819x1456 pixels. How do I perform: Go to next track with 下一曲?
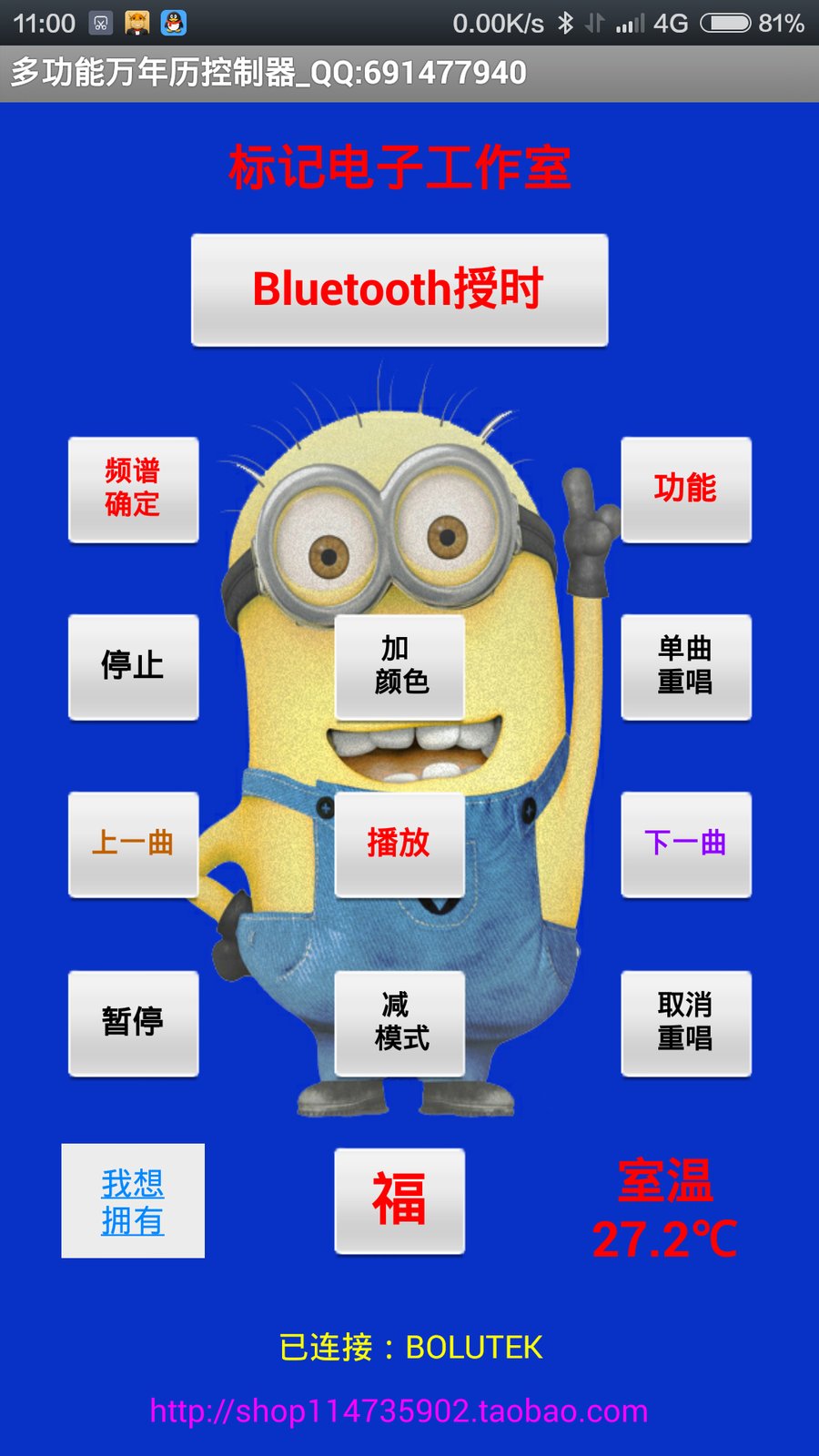685,844
